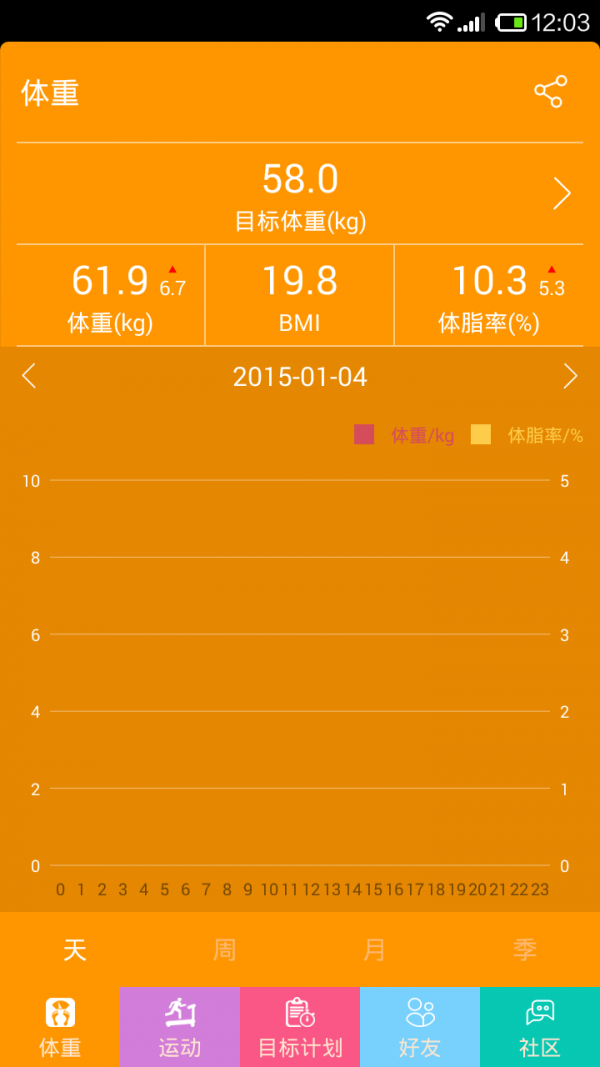Screen dimensions: 600x1067
Task: Open the 体重 bottom tab
Action: pyautogui.click(x=60, y=1027)
